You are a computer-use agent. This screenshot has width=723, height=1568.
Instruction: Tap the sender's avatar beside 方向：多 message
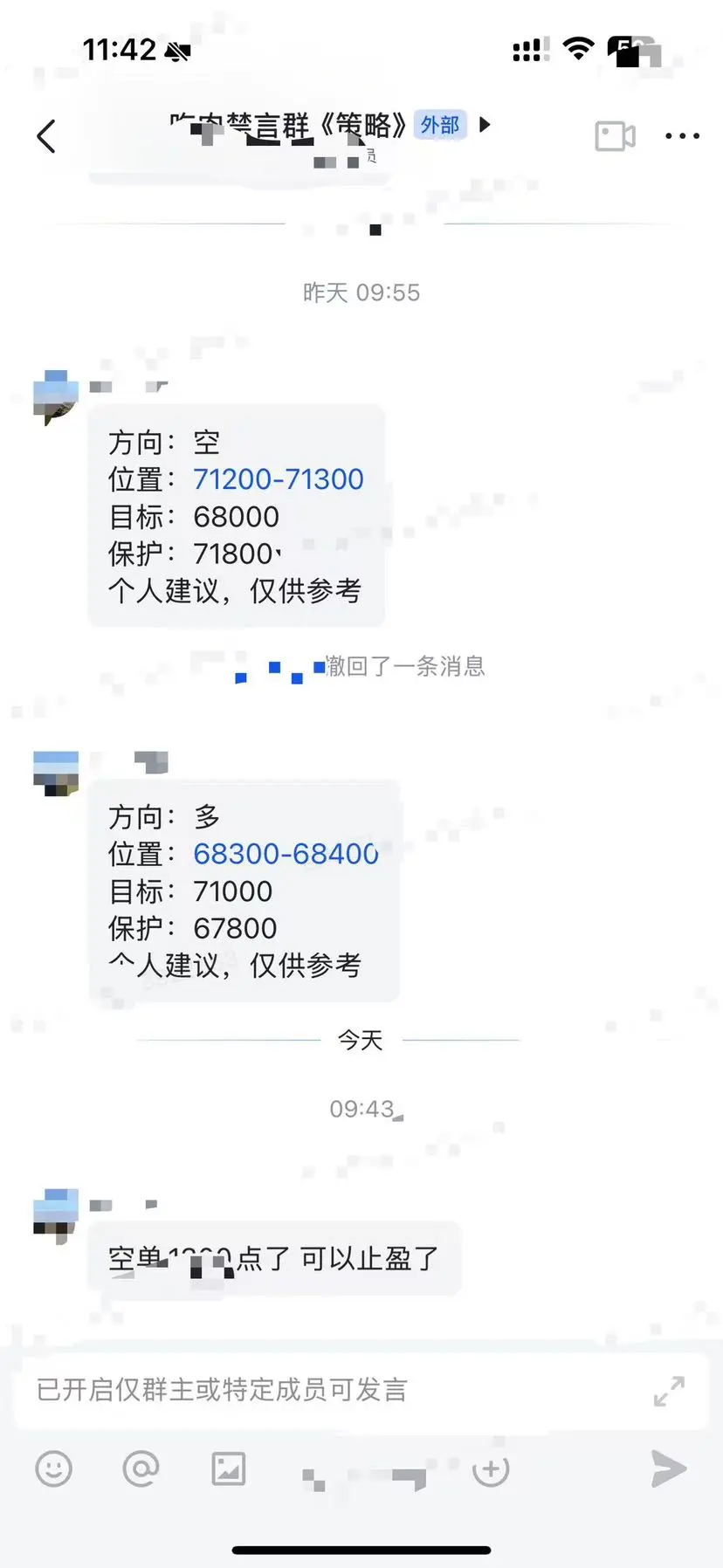pyautogui.click(x=55, y=770)
